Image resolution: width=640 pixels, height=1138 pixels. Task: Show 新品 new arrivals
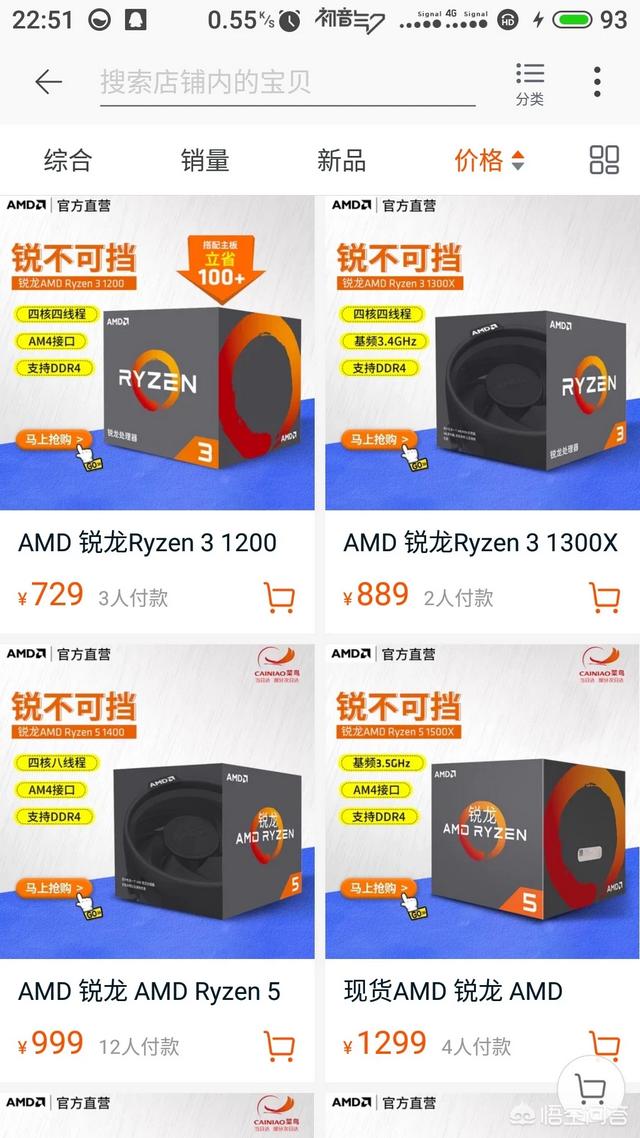[341, 160]
